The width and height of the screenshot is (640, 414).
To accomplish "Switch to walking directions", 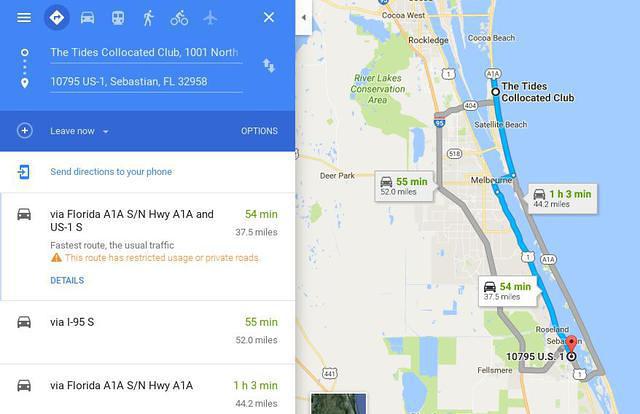I will 148,18.
